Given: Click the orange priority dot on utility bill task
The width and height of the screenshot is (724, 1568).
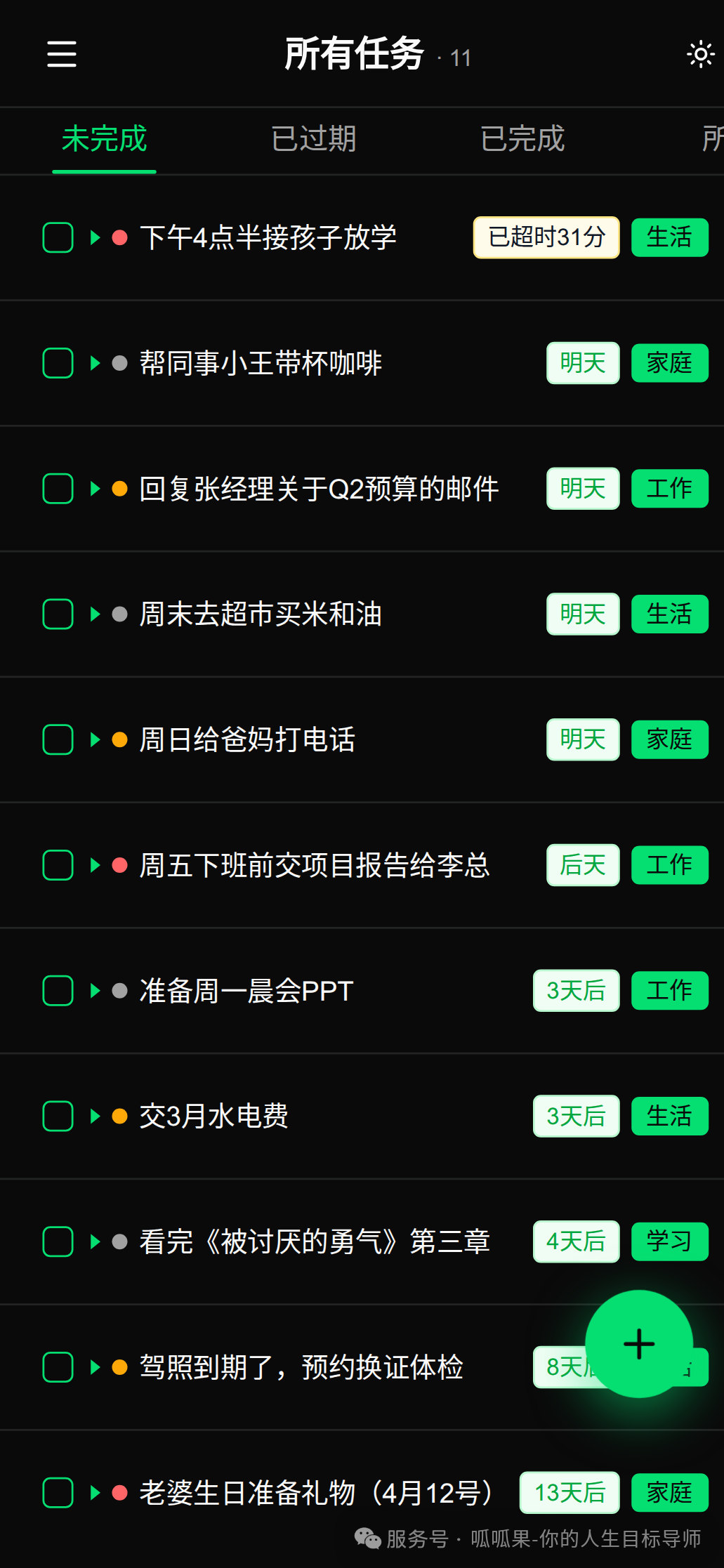Looking at the screenshot, I should click(x=119, y=1116).
